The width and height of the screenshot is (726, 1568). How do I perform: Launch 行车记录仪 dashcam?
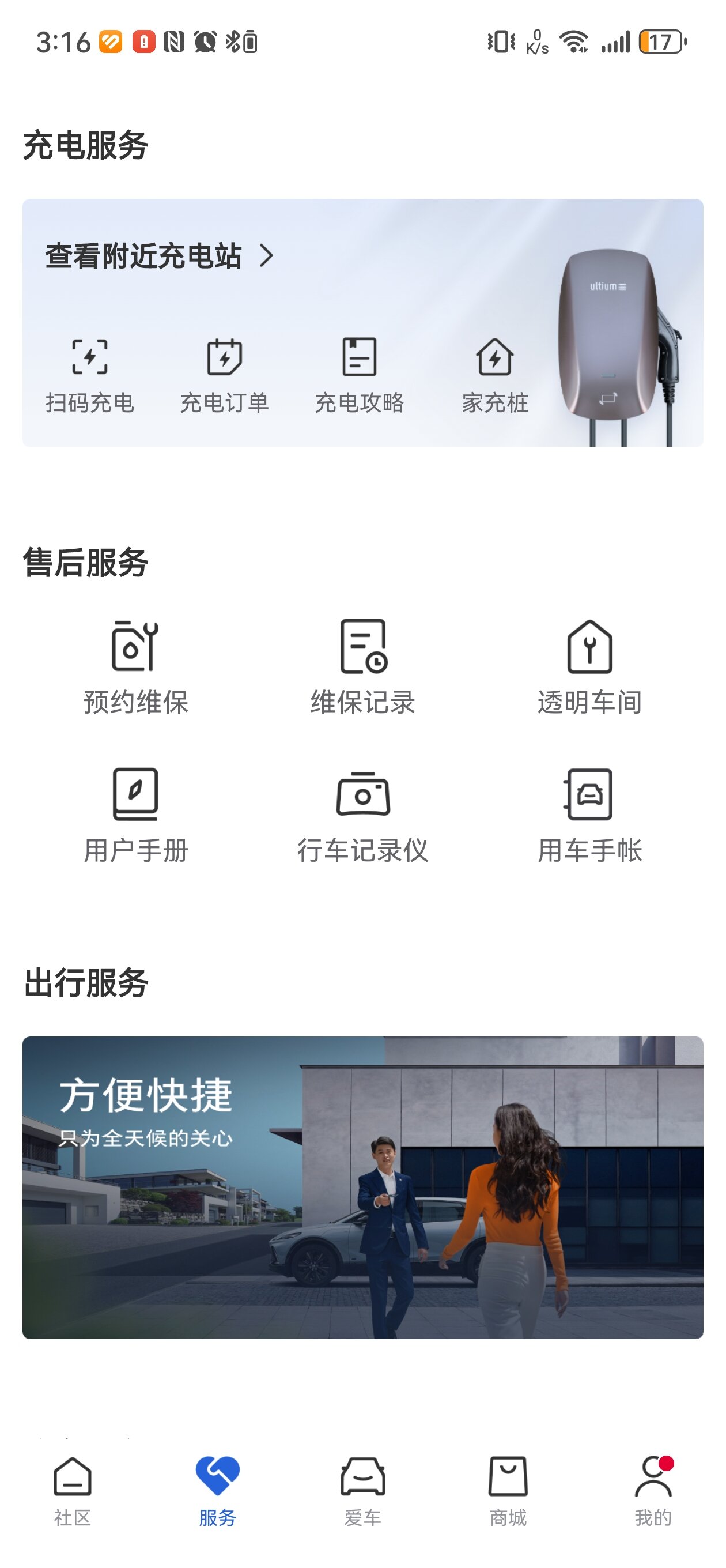[x=362, y=815]
